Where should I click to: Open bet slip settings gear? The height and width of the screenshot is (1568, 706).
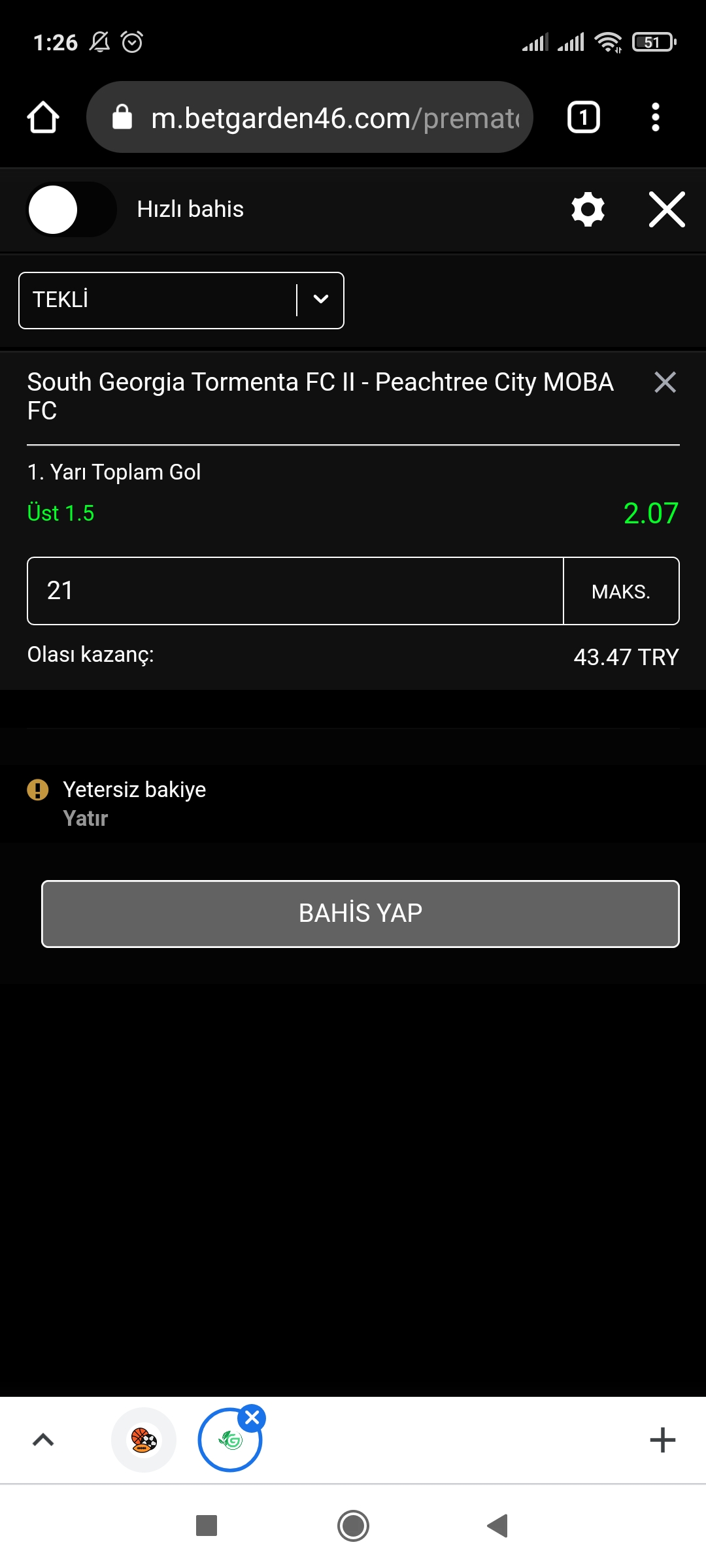[588, 209]
